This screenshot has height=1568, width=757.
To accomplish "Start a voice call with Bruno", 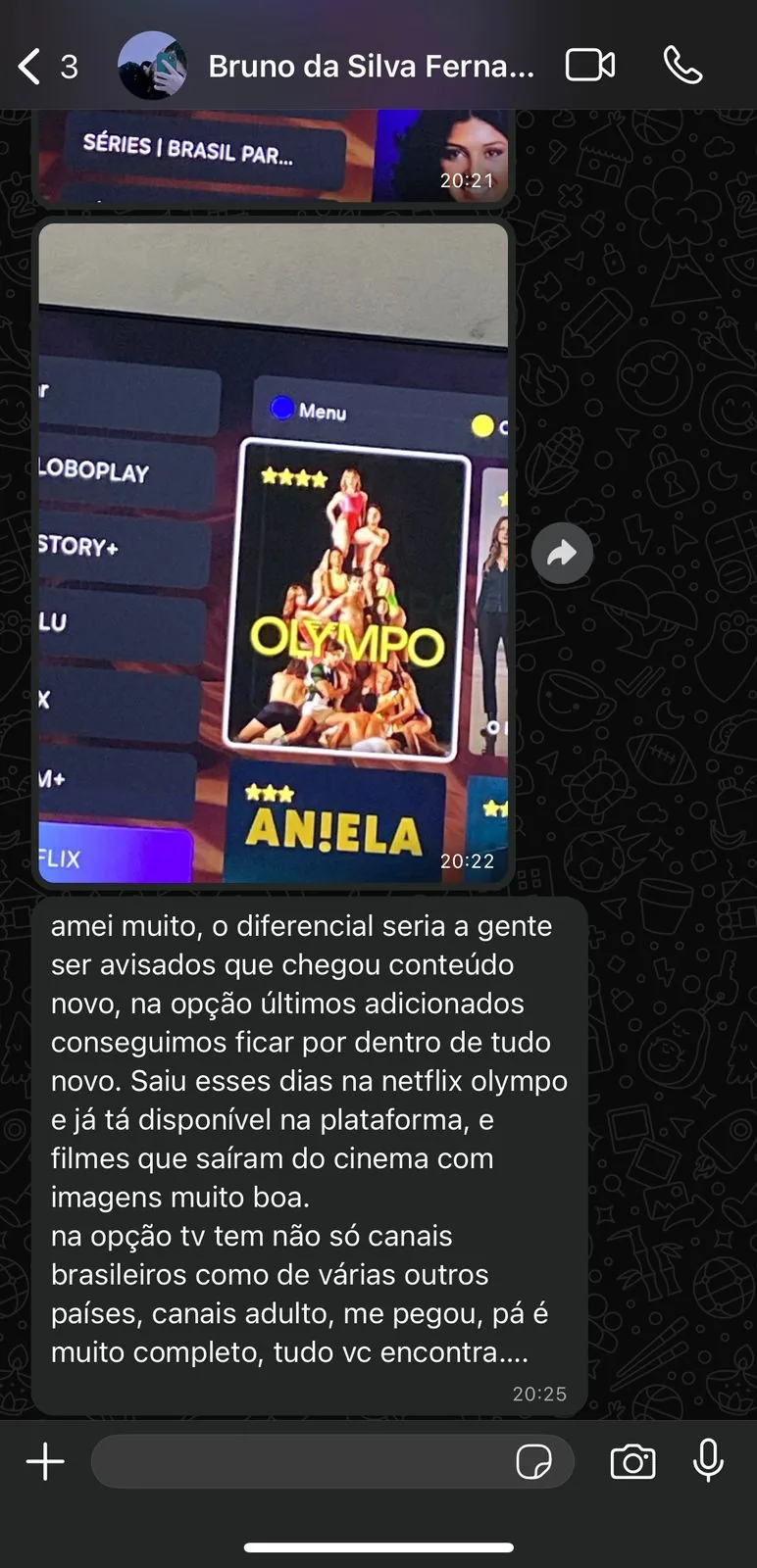I will click(x=682, y=66).
